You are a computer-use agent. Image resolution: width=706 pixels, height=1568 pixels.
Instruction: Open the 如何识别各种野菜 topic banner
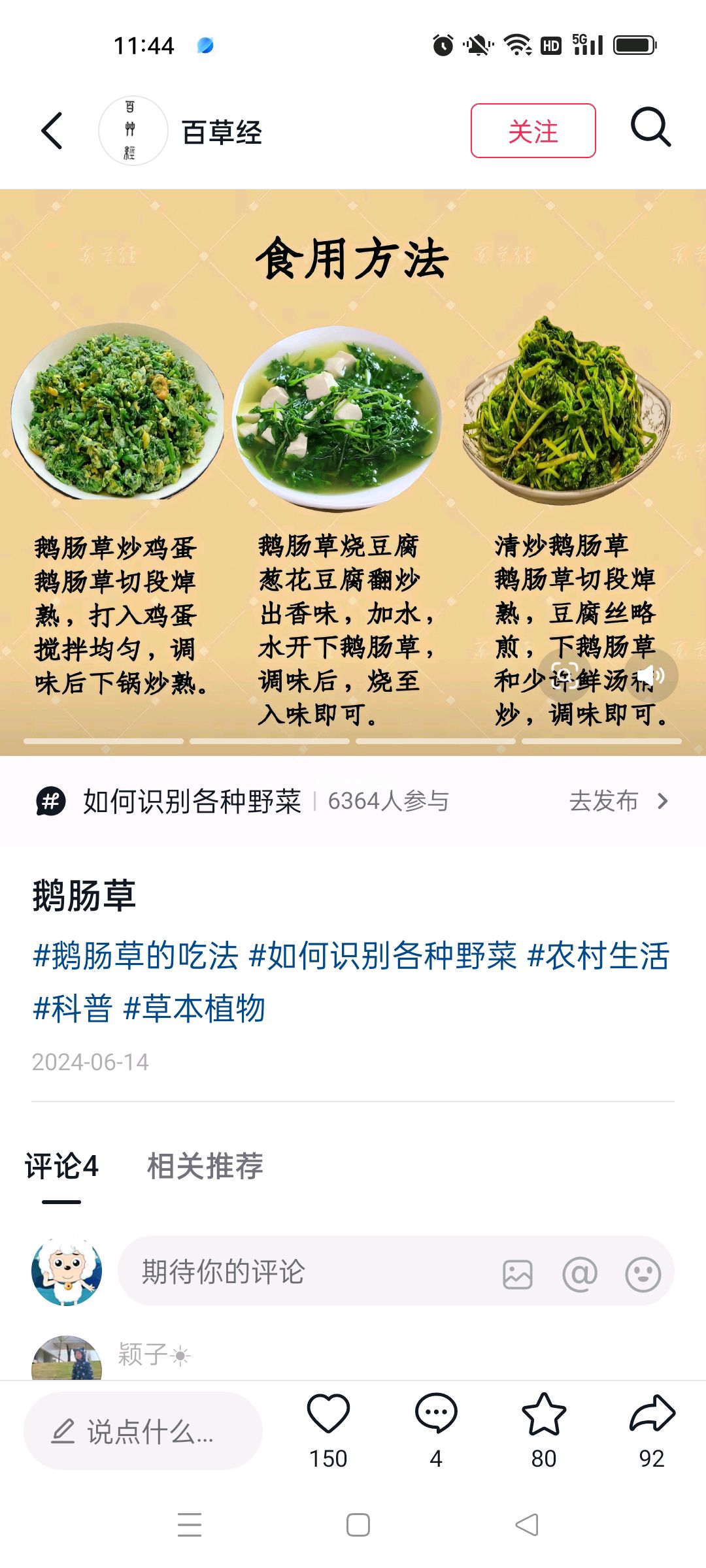click(192, 801)
